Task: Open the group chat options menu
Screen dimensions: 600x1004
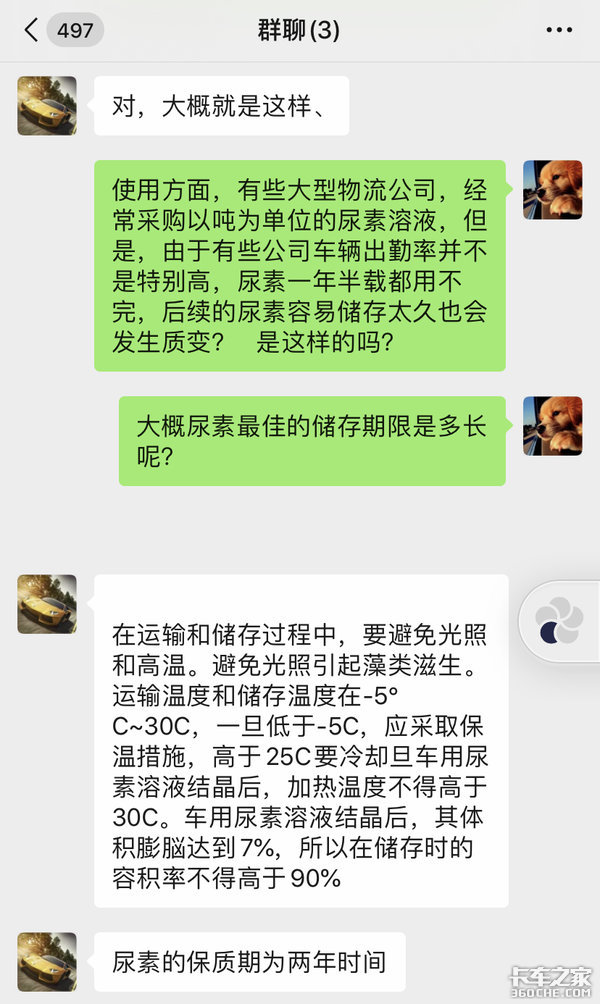Action: click(559, 30)
